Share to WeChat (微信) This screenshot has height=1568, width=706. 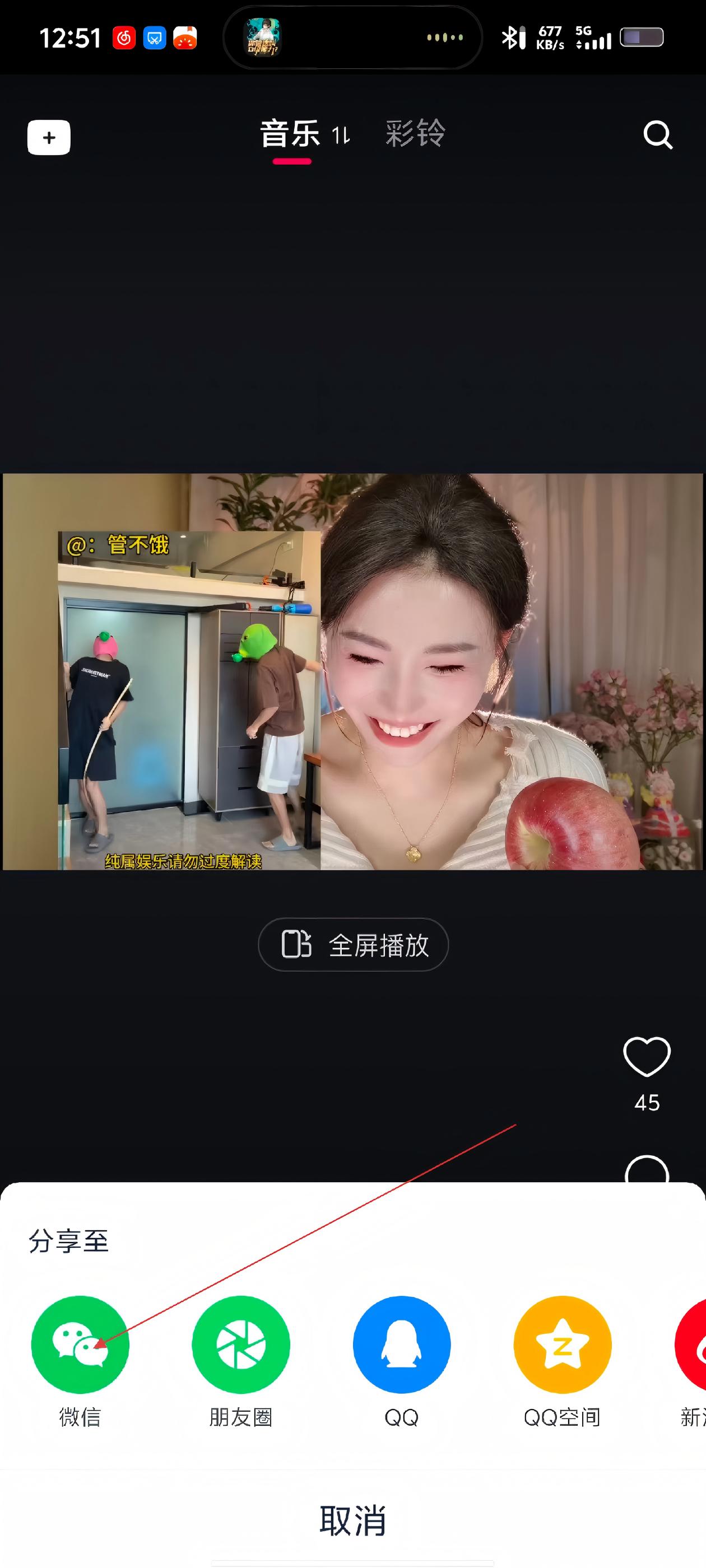(80, 1344)
